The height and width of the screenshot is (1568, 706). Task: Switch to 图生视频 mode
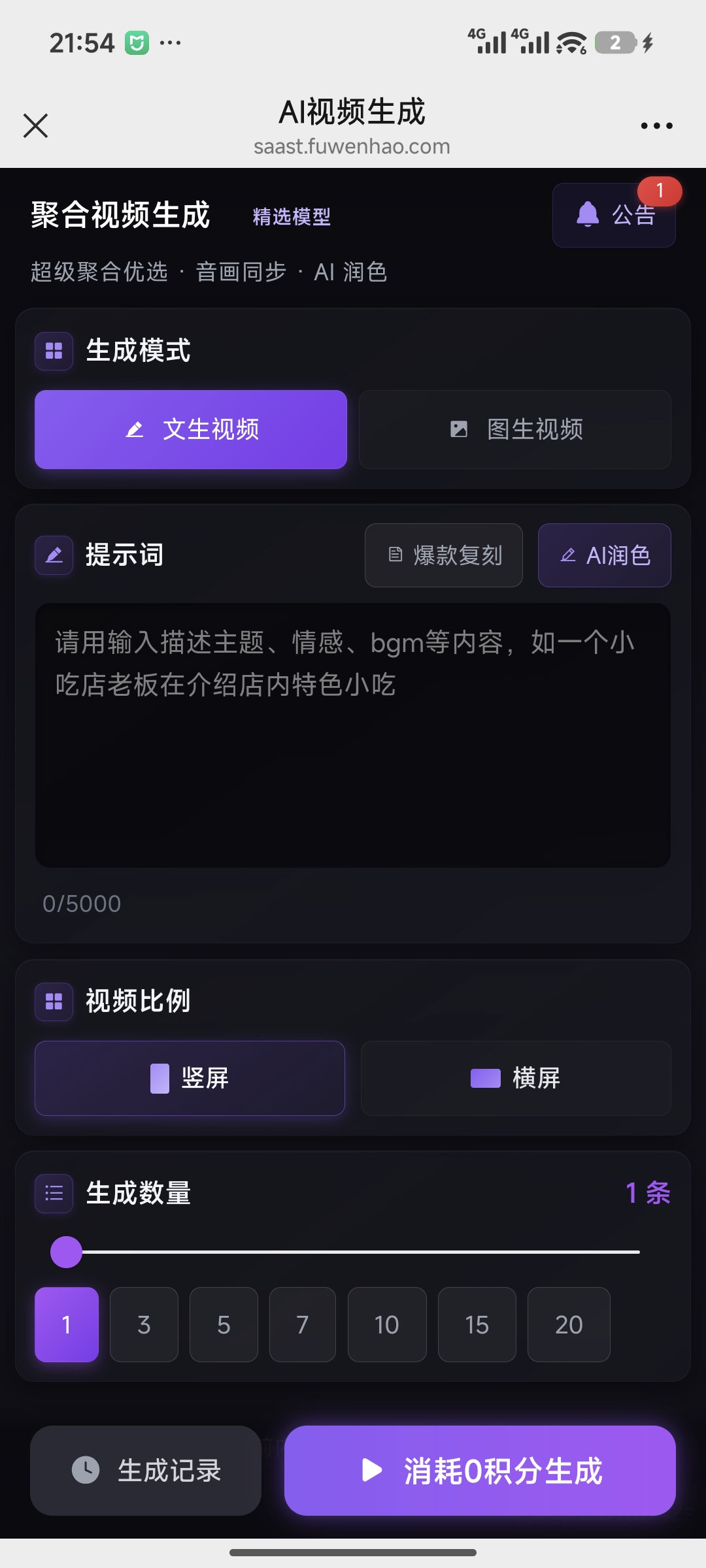point(515,429)
